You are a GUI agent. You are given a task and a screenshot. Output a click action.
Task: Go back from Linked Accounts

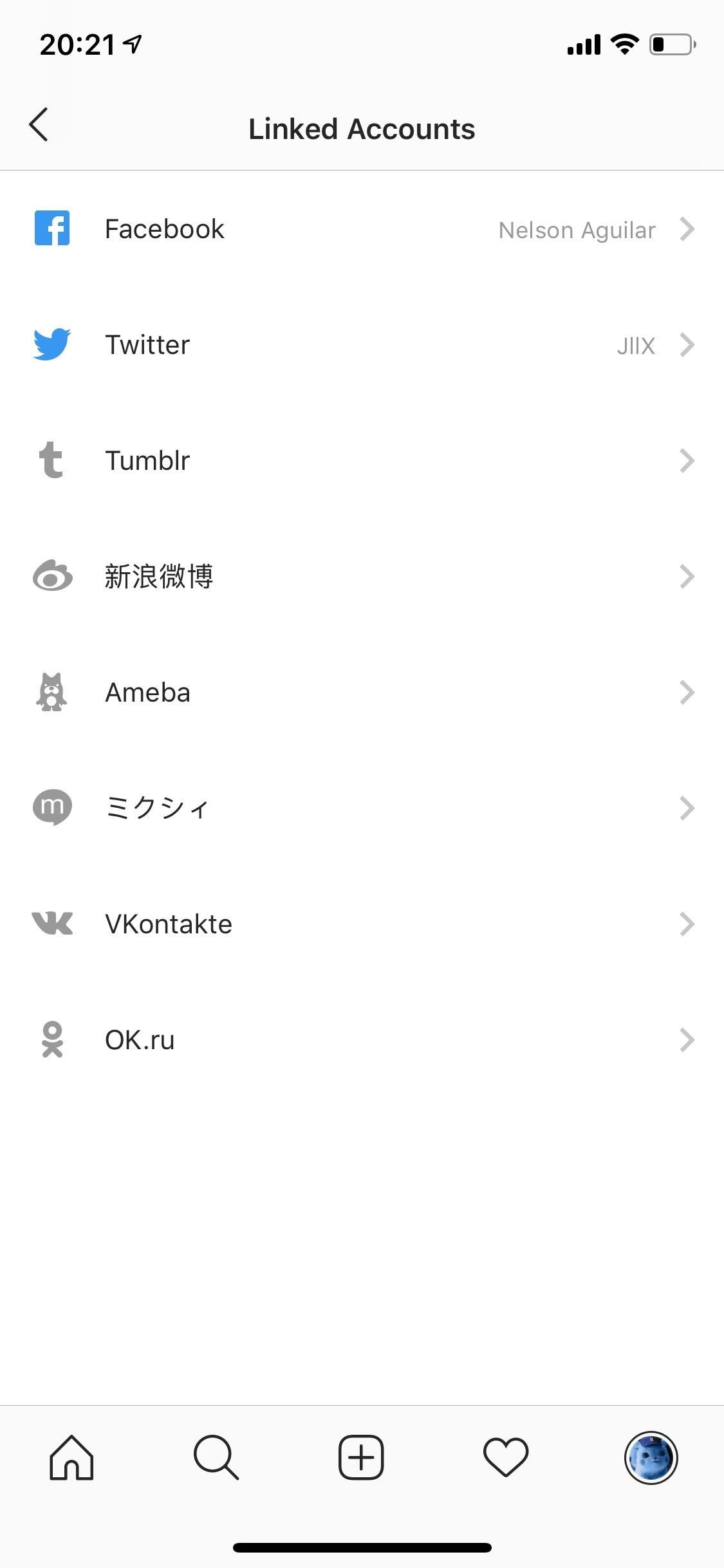pyautogui.click(x=39, y=124)
